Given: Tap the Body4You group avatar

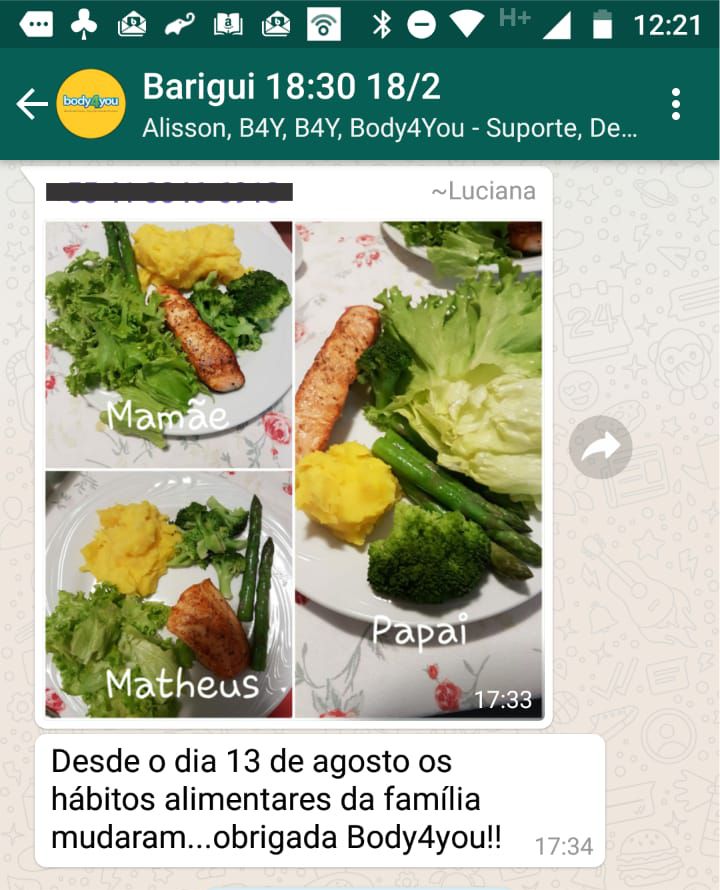Looking at the screenshot, I should (x=91, y=104).
